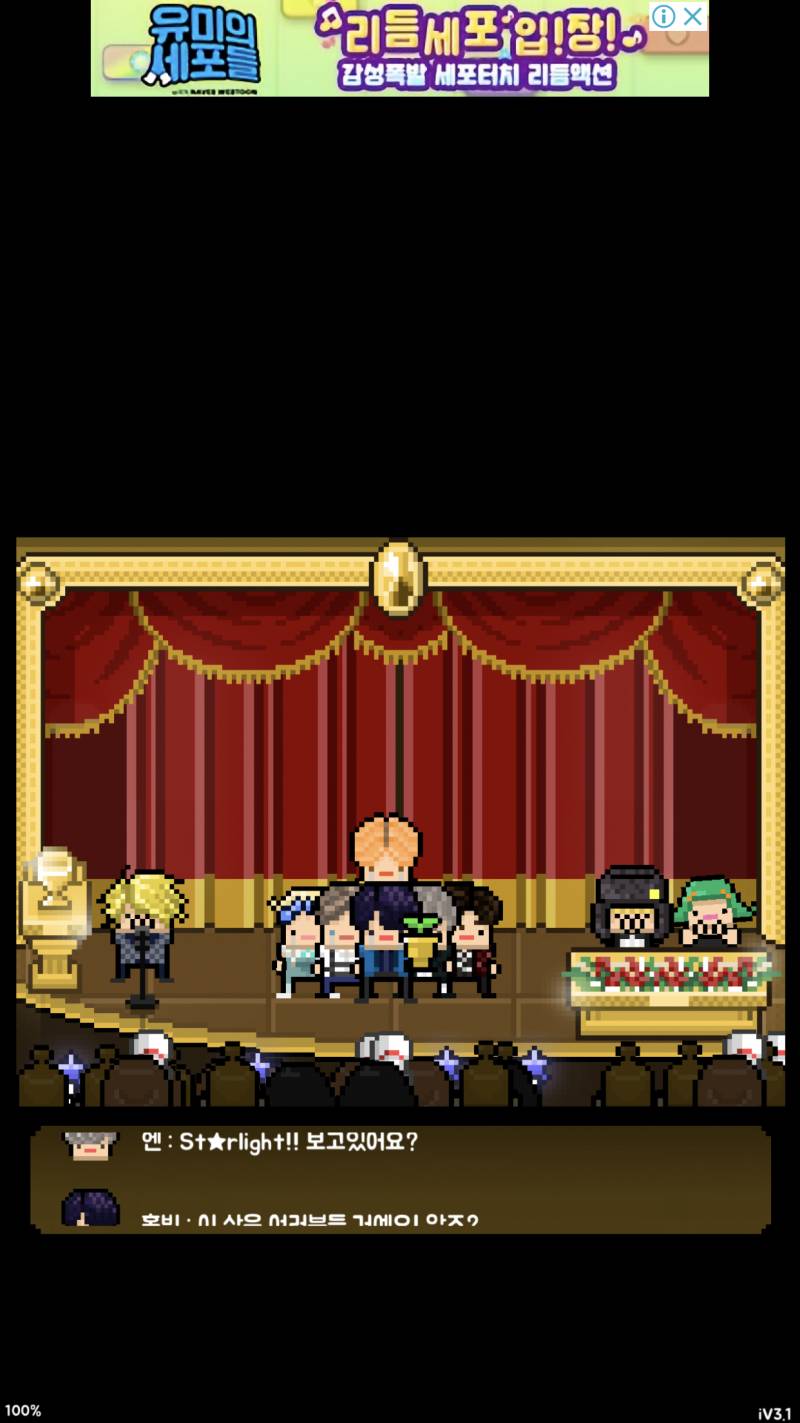Close the ad banner at the top
Image resolution: width=800 pixels, height=1423 pixels.
(693, 16)
